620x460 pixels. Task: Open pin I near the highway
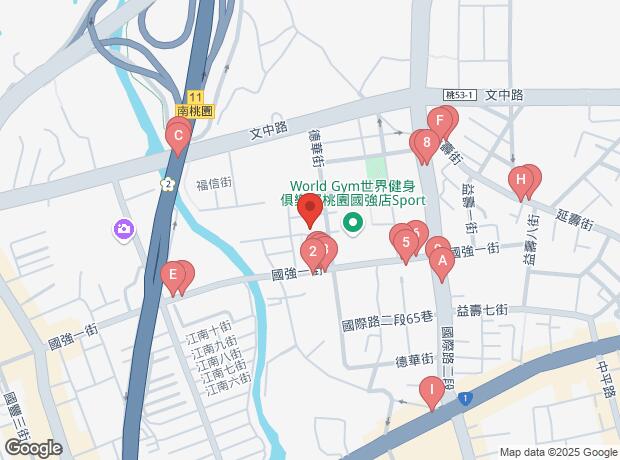pos(431,389)
